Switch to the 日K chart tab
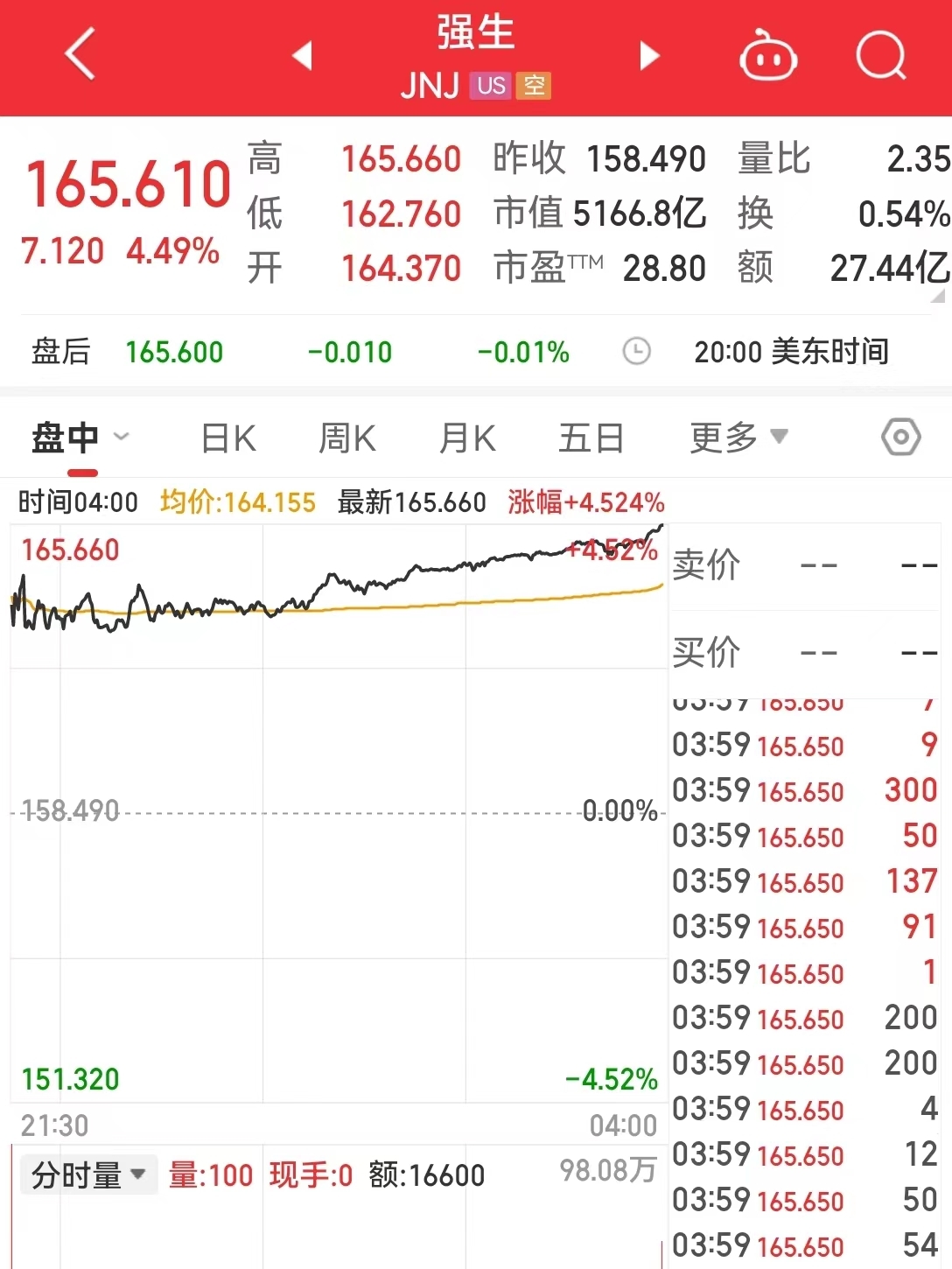952x1269 pixels. click(228, 438)
